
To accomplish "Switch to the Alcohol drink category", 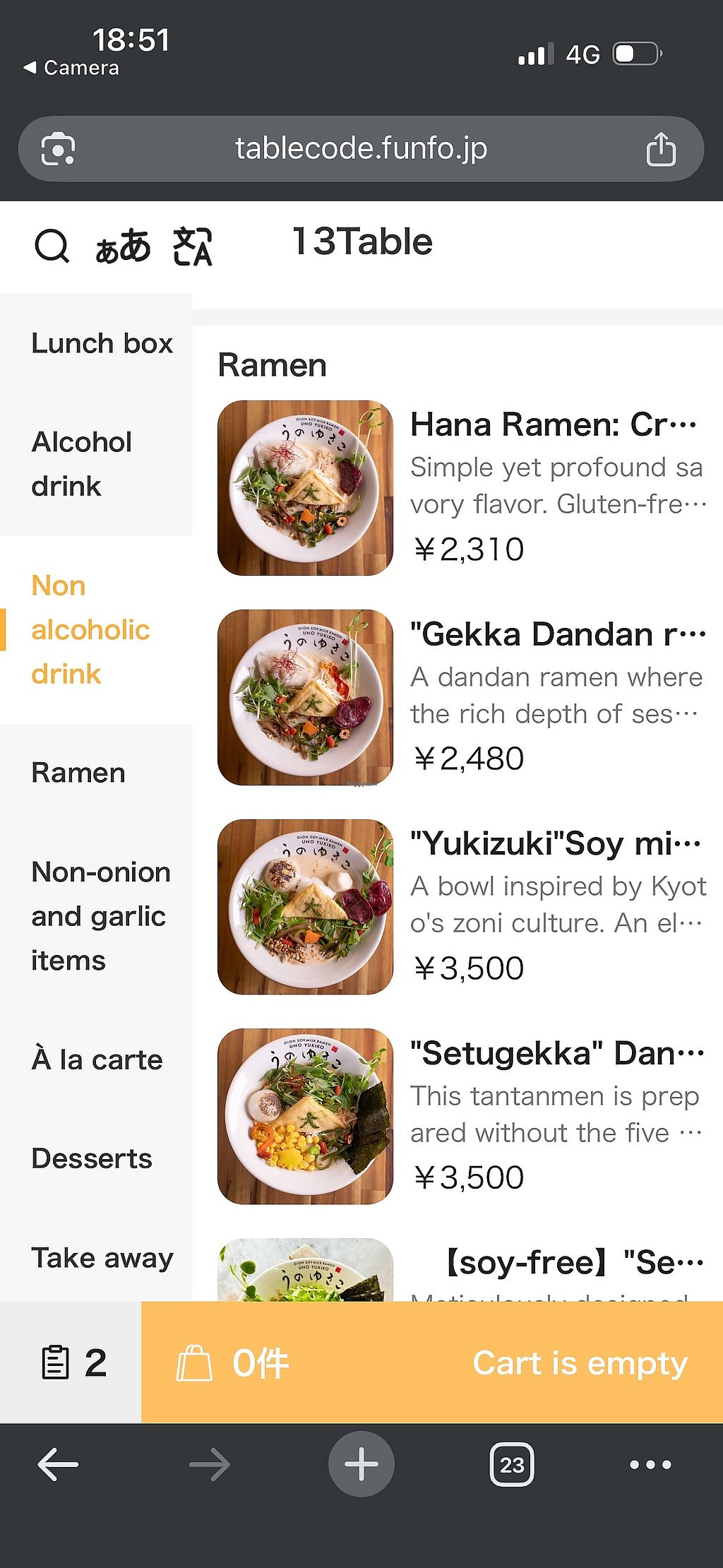I will point(82,464).
